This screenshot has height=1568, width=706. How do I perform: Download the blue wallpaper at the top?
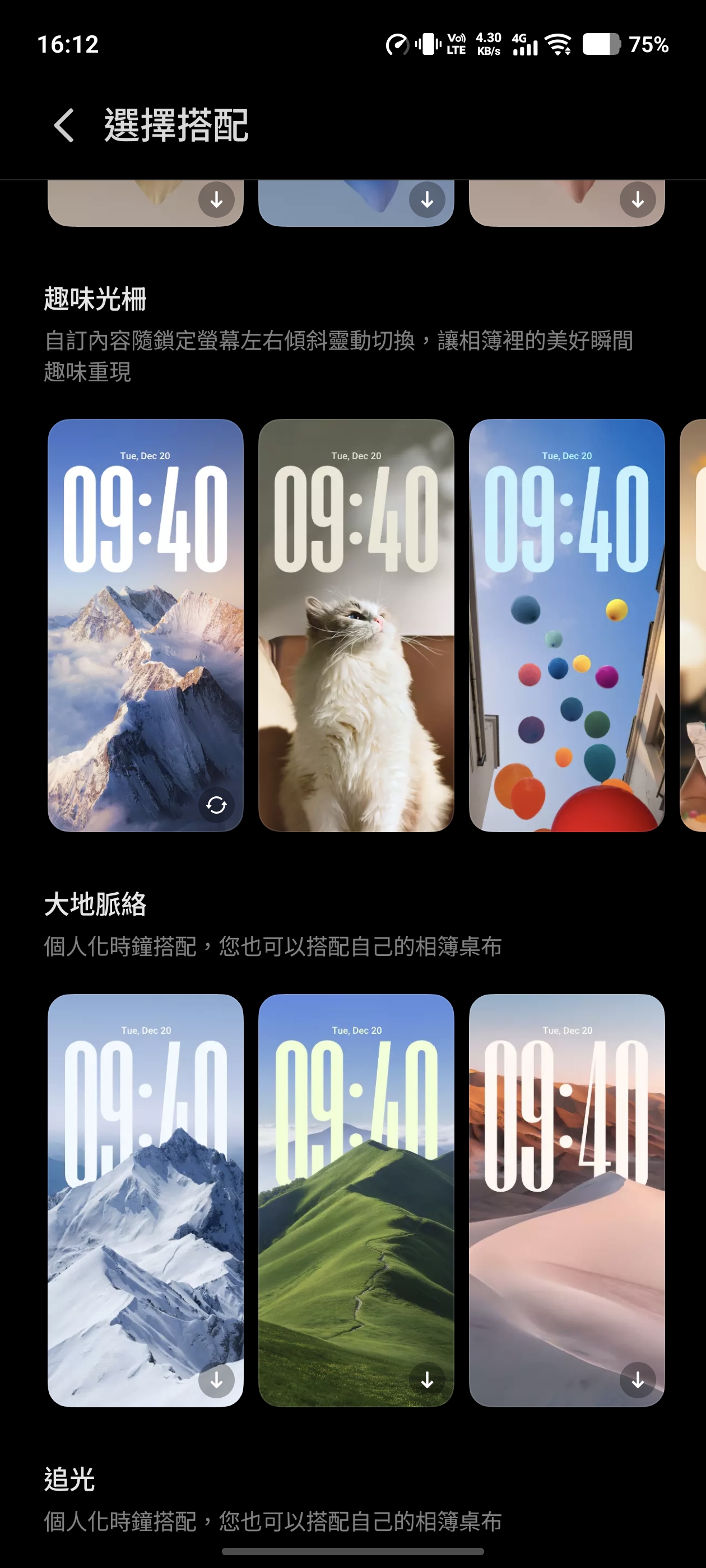tap(427, 200)
